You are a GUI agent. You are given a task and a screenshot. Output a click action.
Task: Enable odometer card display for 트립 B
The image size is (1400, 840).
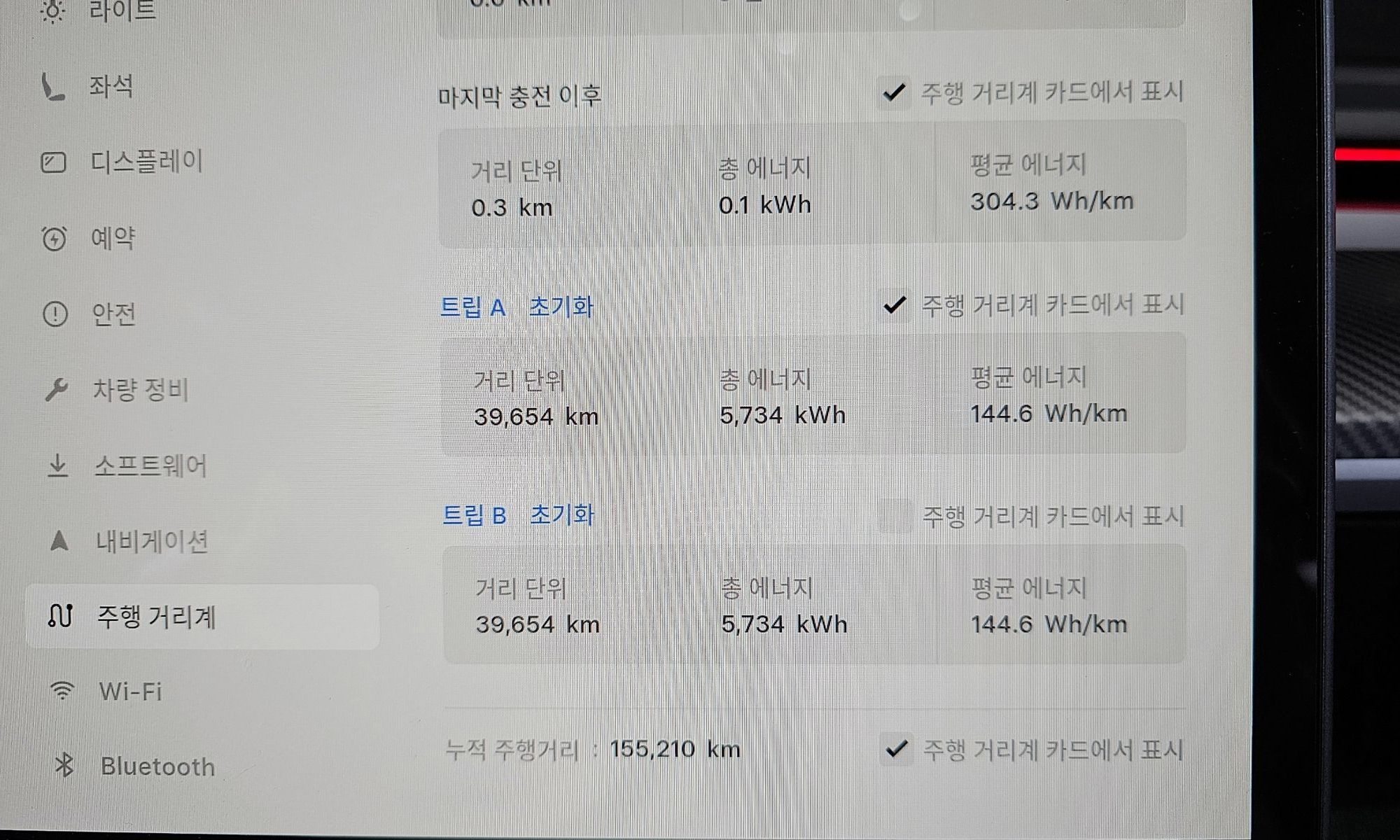coord(895,517)
